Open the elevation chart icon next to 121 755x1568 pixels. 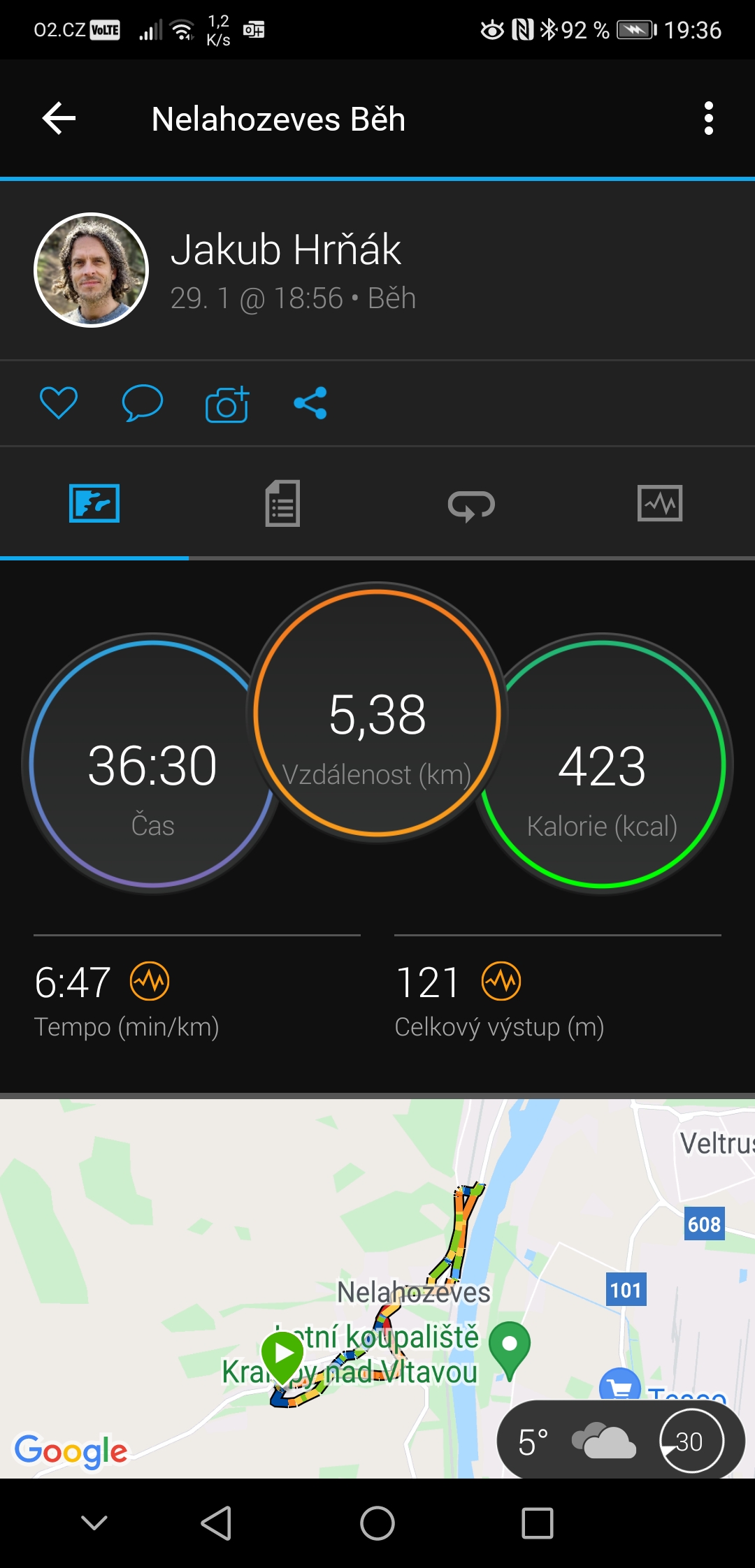501,981
